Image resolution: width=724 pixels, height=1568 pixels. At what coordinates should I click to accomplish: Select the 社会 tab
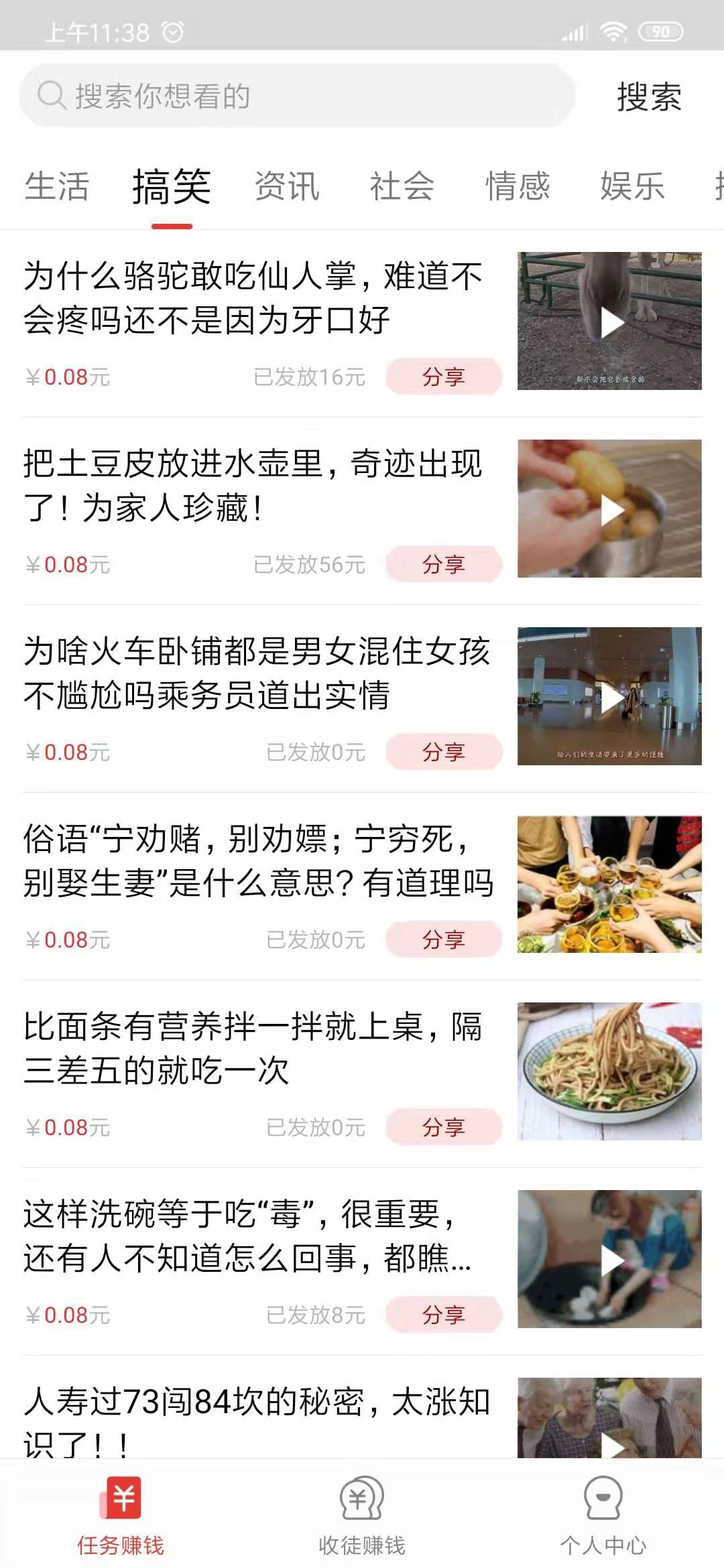pos(400,188)
